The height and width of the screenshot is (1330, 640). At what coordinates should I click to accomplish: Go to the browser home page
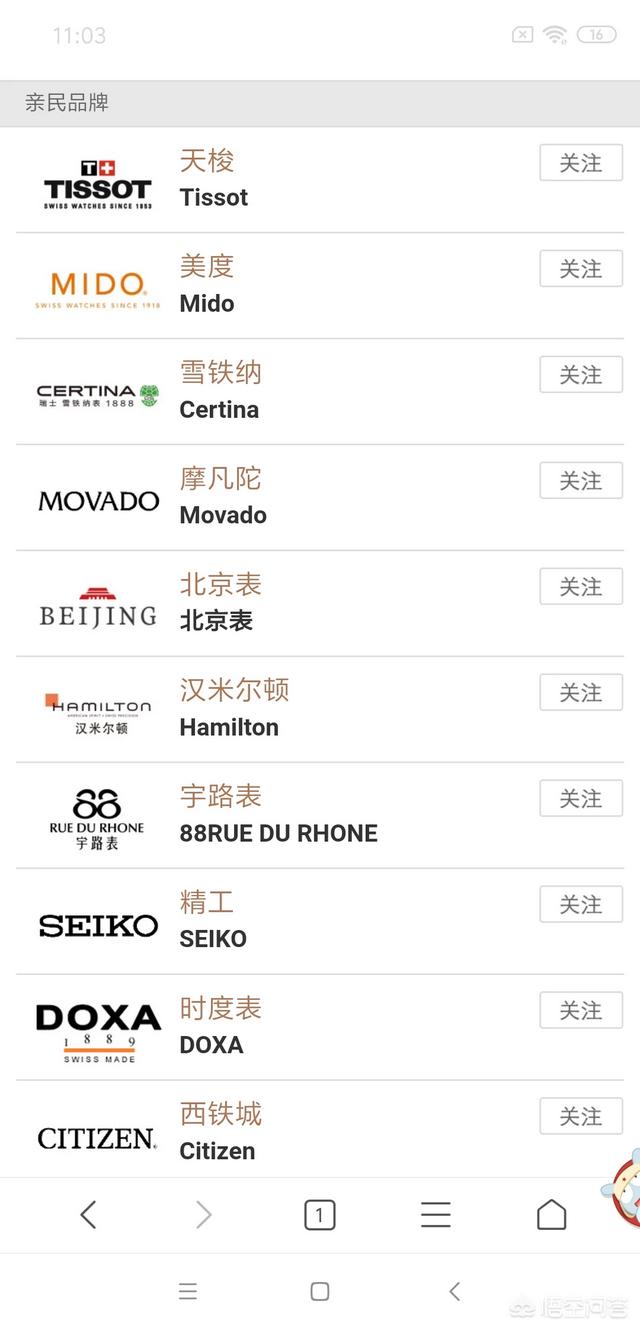coord(551,1215)
